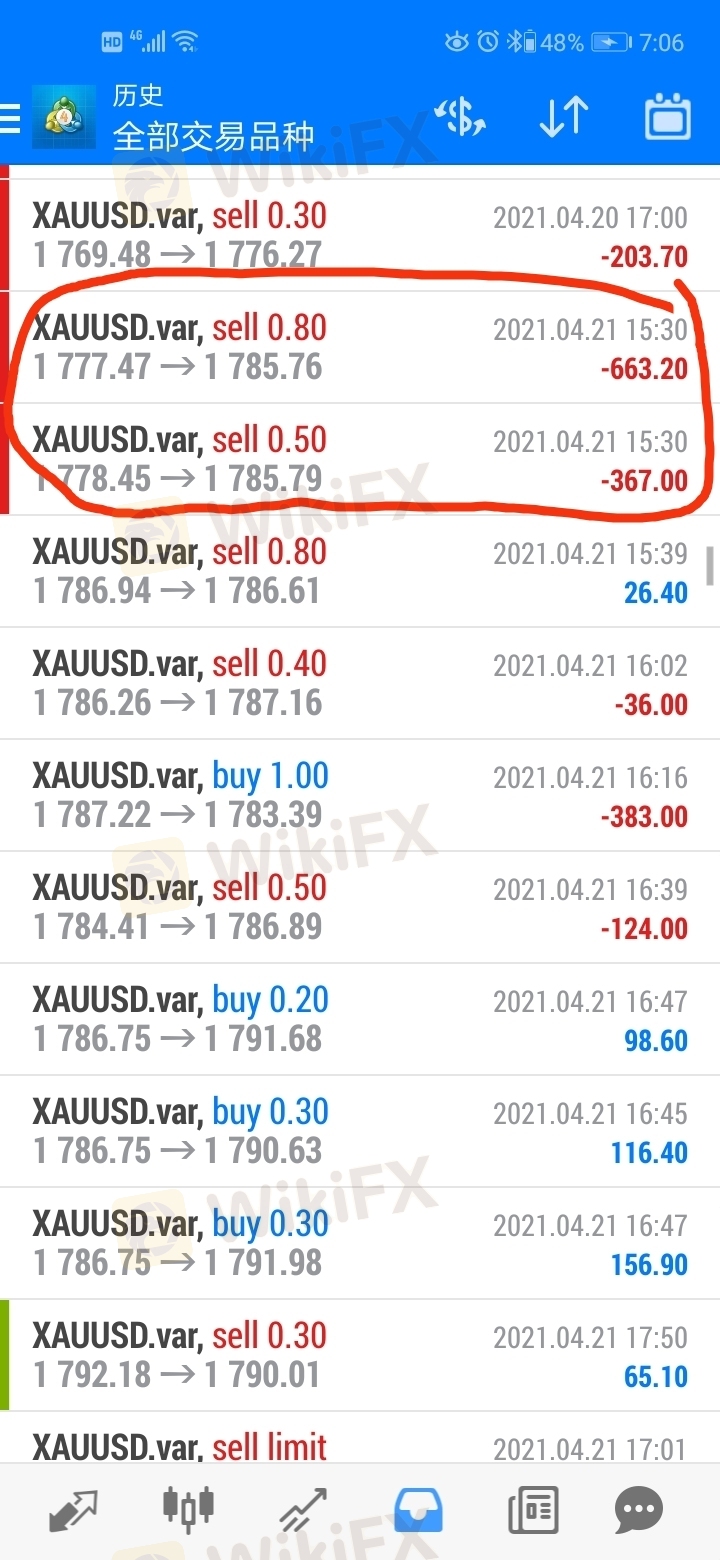Go to the News tab
This screenshot has height=1560, width=720.
(533, 1510)
